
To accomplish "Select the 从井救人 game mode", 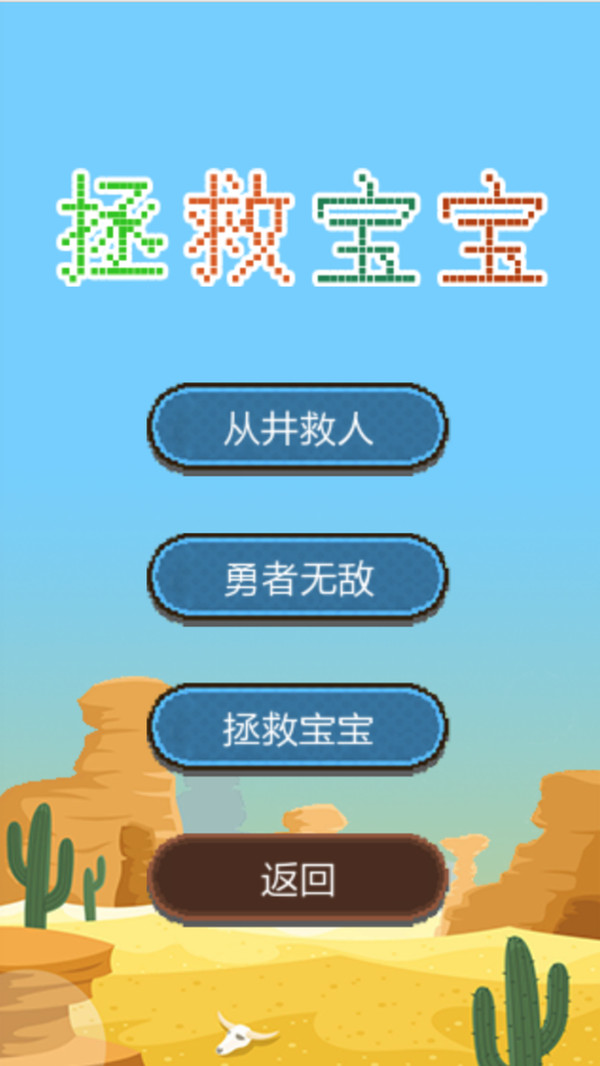I will pos(297,429).
